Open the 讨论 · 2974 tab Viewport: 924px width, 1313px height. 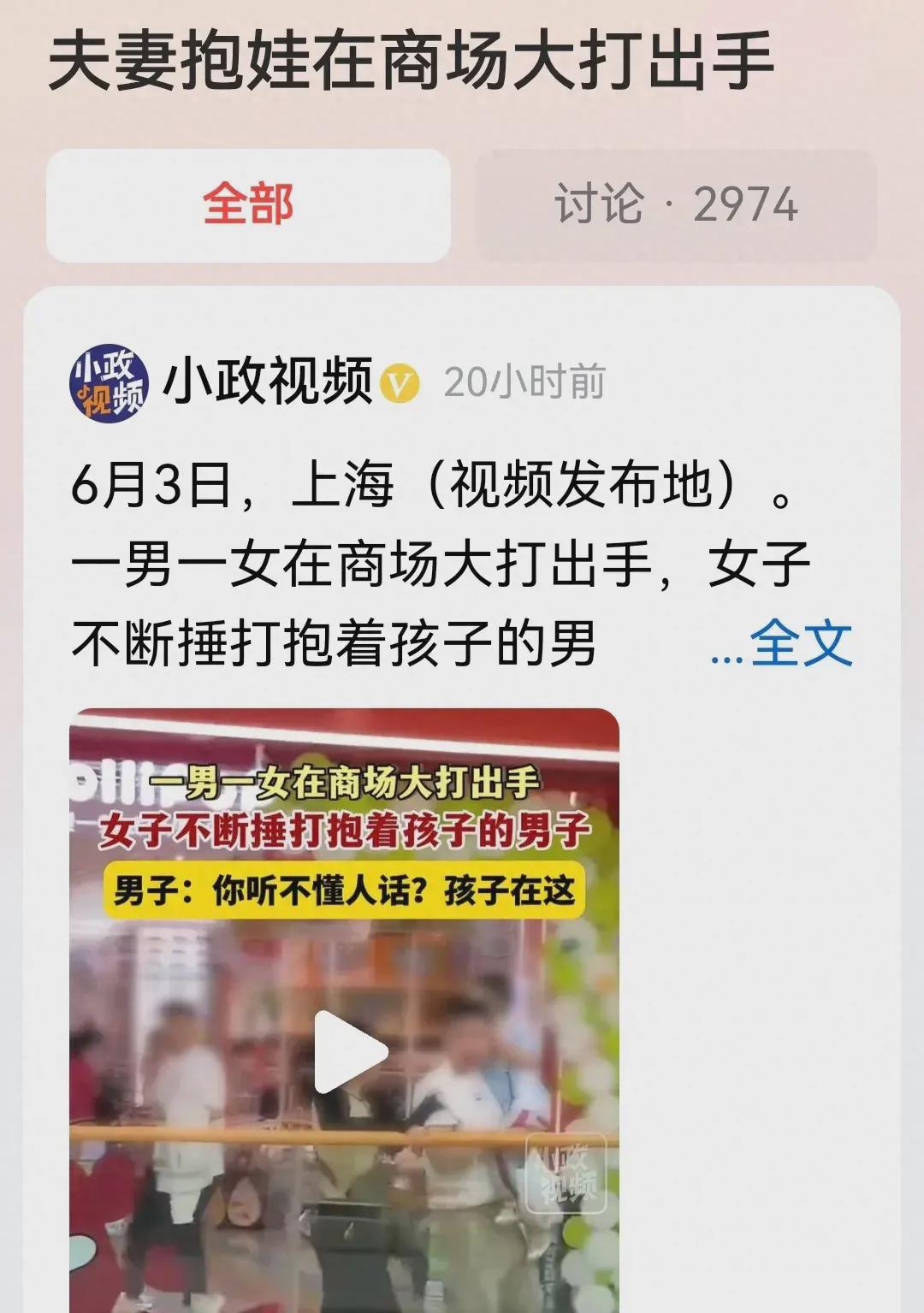(x=676, y=205)
